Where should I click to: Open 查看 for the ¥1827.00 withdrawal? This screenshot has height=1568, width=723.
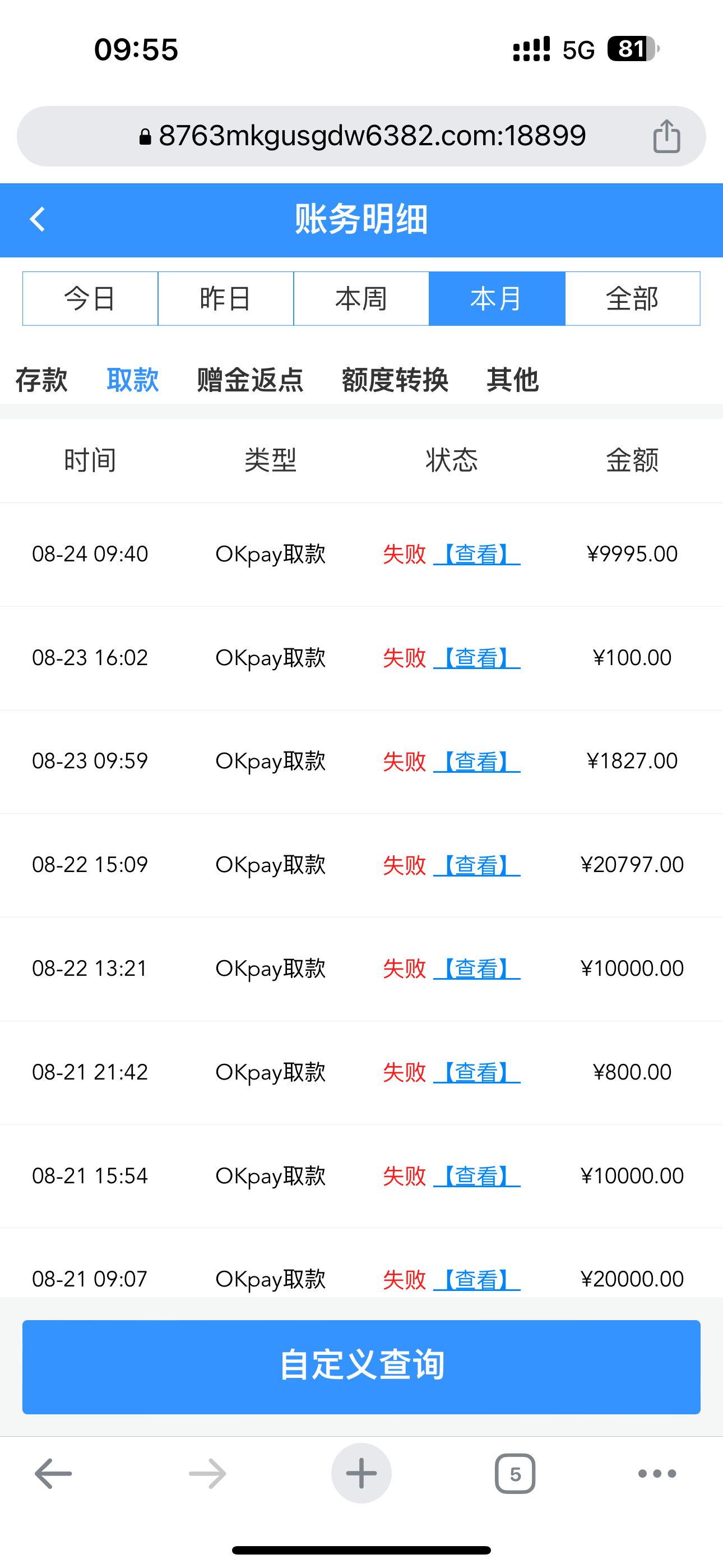pos(476,762)
